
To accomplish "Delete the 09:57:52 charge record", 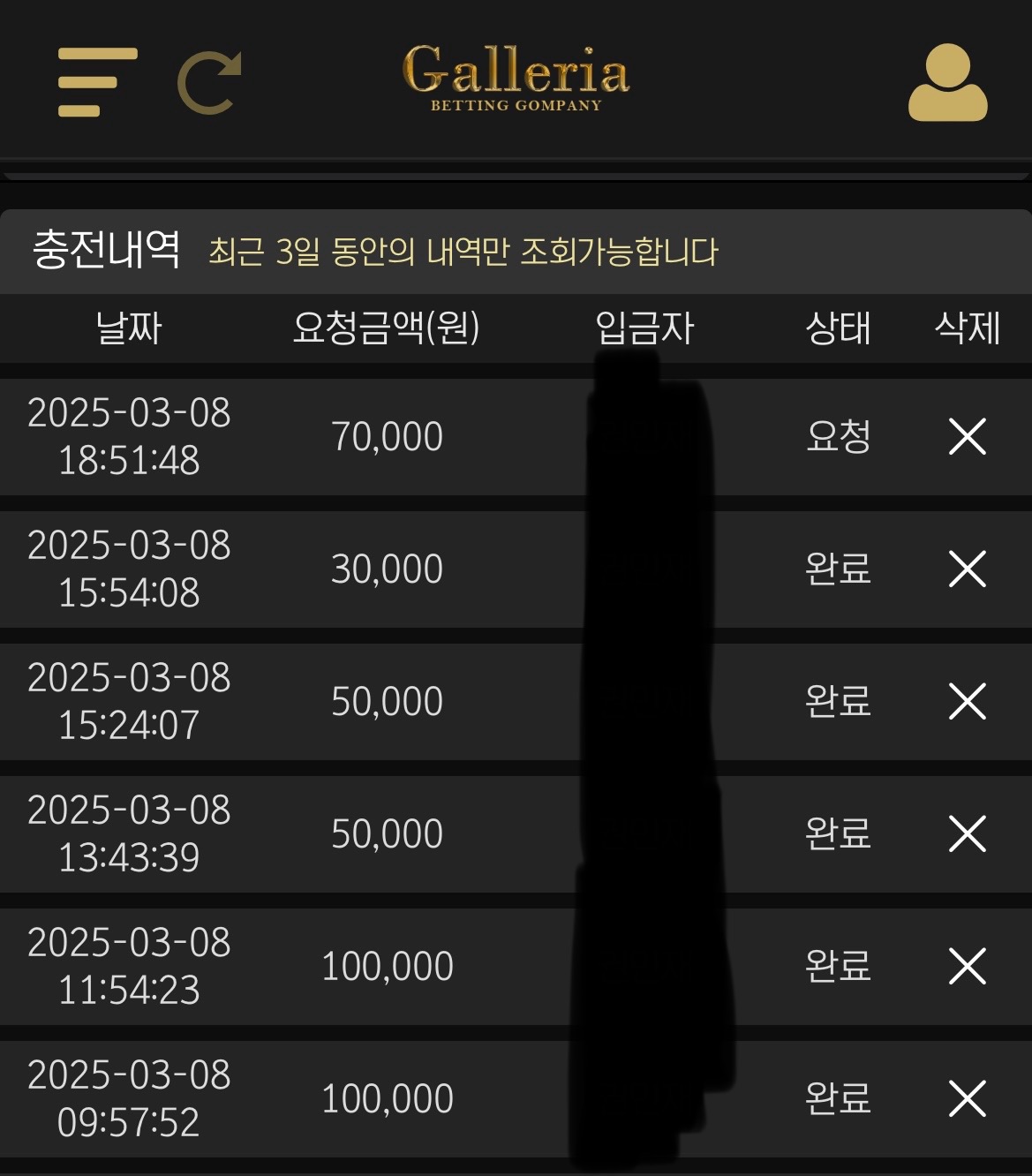I will [967, 1098].
